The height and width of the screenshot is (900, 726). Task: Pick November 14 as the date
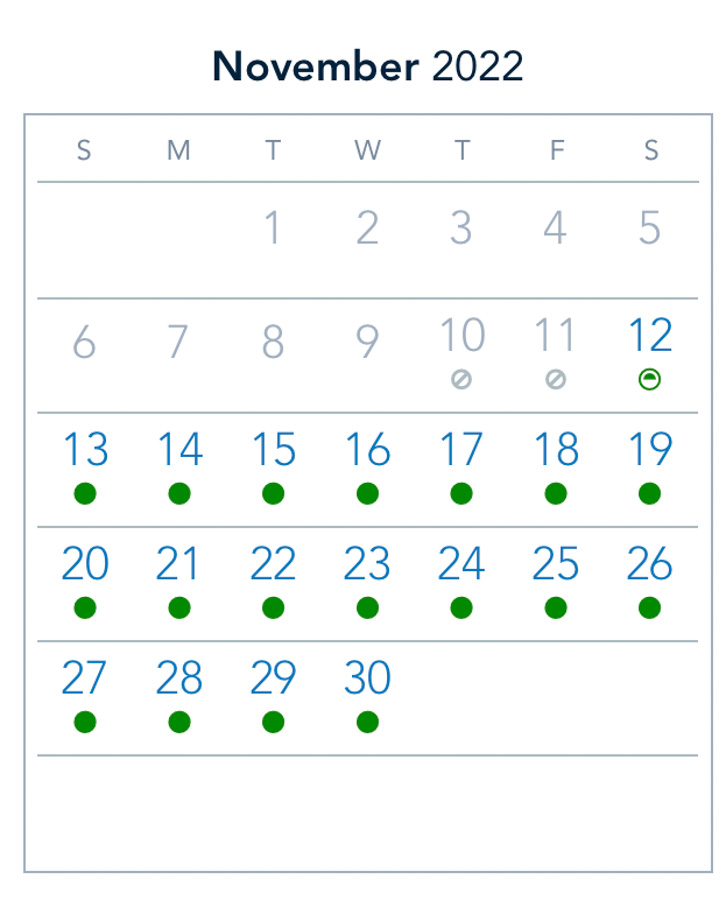point(179,465)
